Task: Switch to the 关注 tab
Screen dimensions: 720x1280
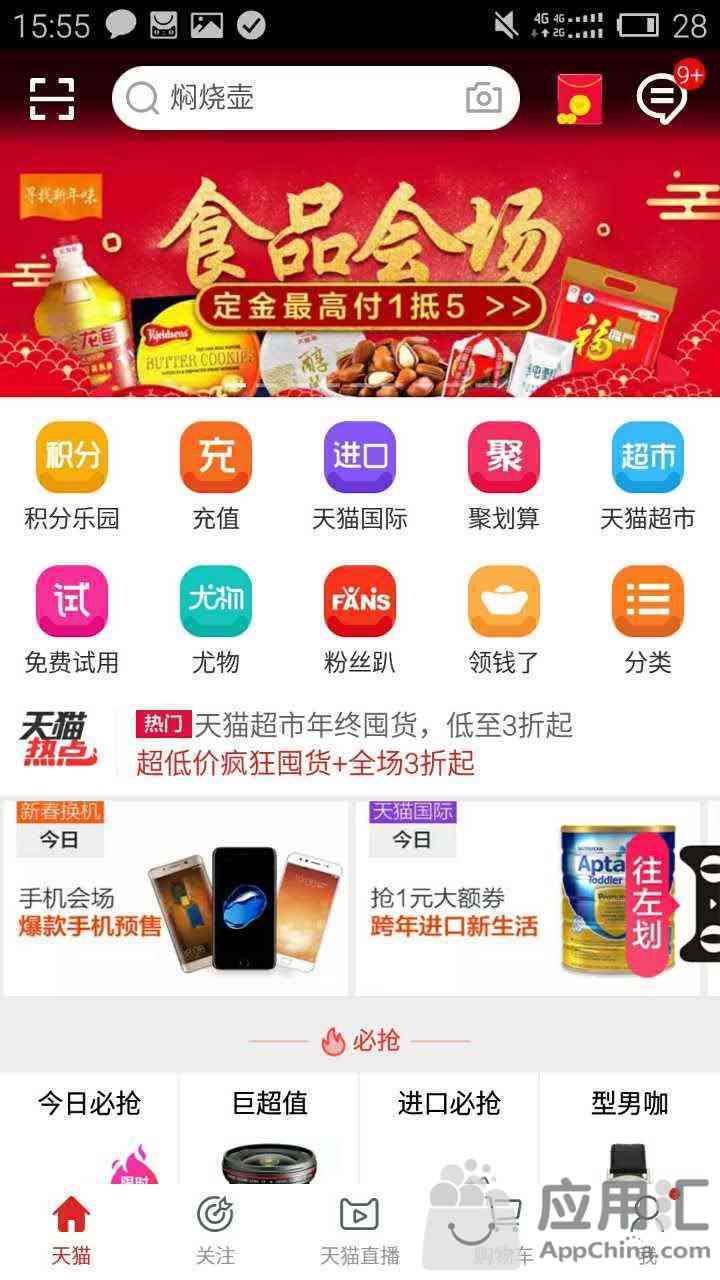Action: pyautogui.click(x=215, y=1230)
